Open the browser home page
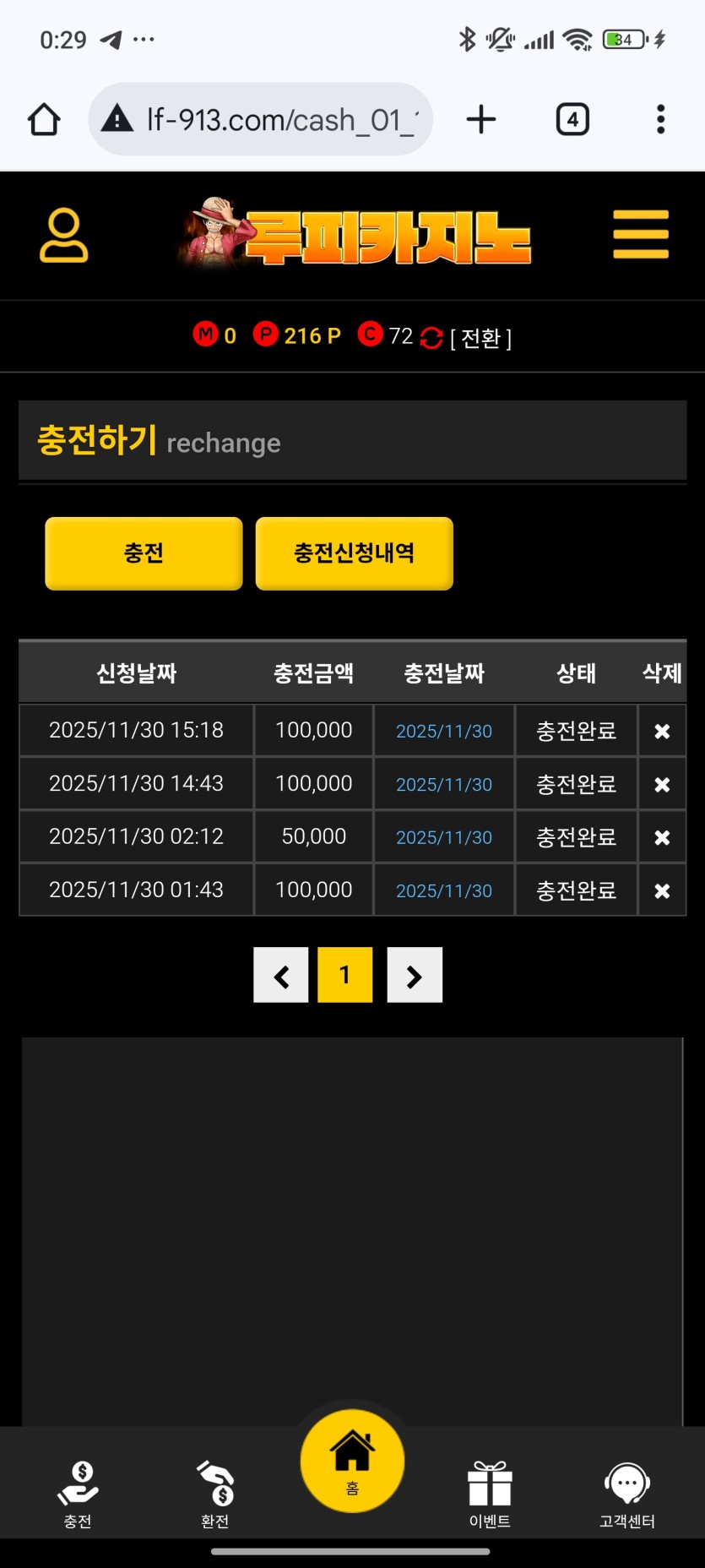Image resolution: width=705 pixels, height=1568 pixels. point(44,119)
